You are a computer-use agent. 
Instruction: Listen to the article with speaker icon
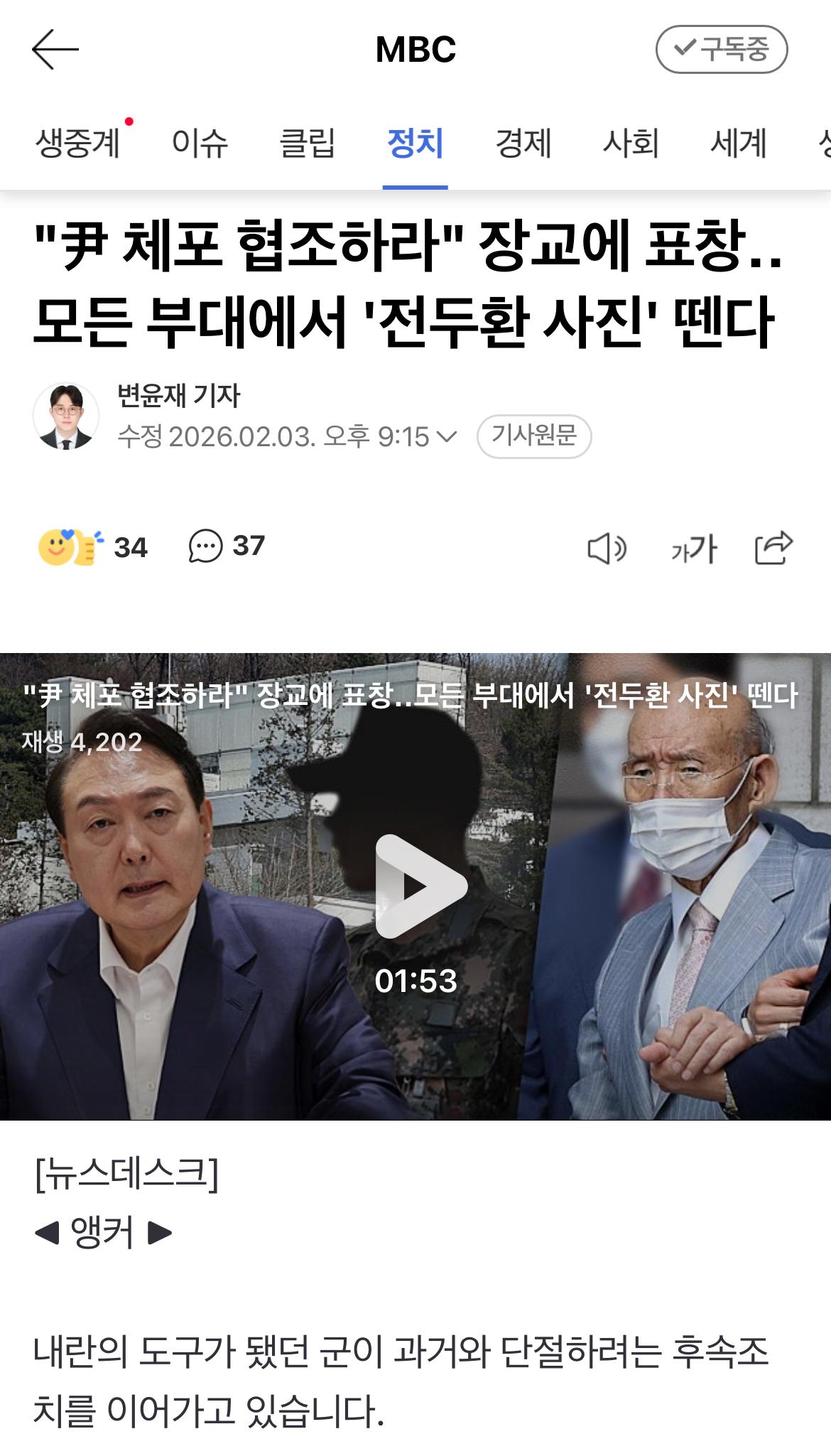coord(607,549)
